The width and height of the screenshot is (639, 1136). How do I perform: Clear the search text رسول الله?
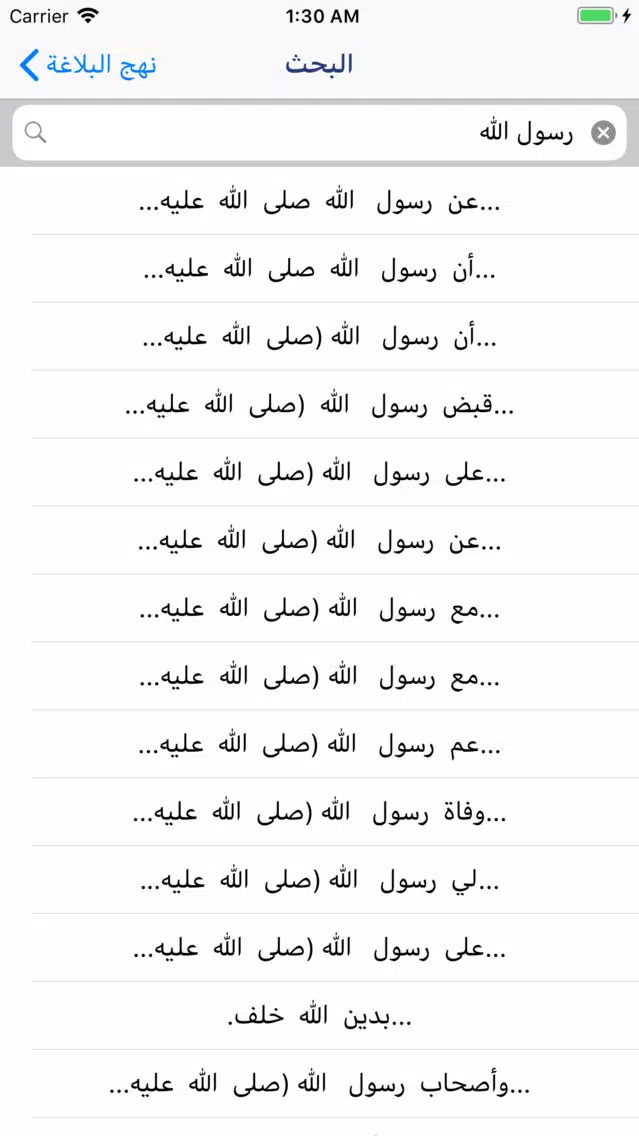point(603,133)
